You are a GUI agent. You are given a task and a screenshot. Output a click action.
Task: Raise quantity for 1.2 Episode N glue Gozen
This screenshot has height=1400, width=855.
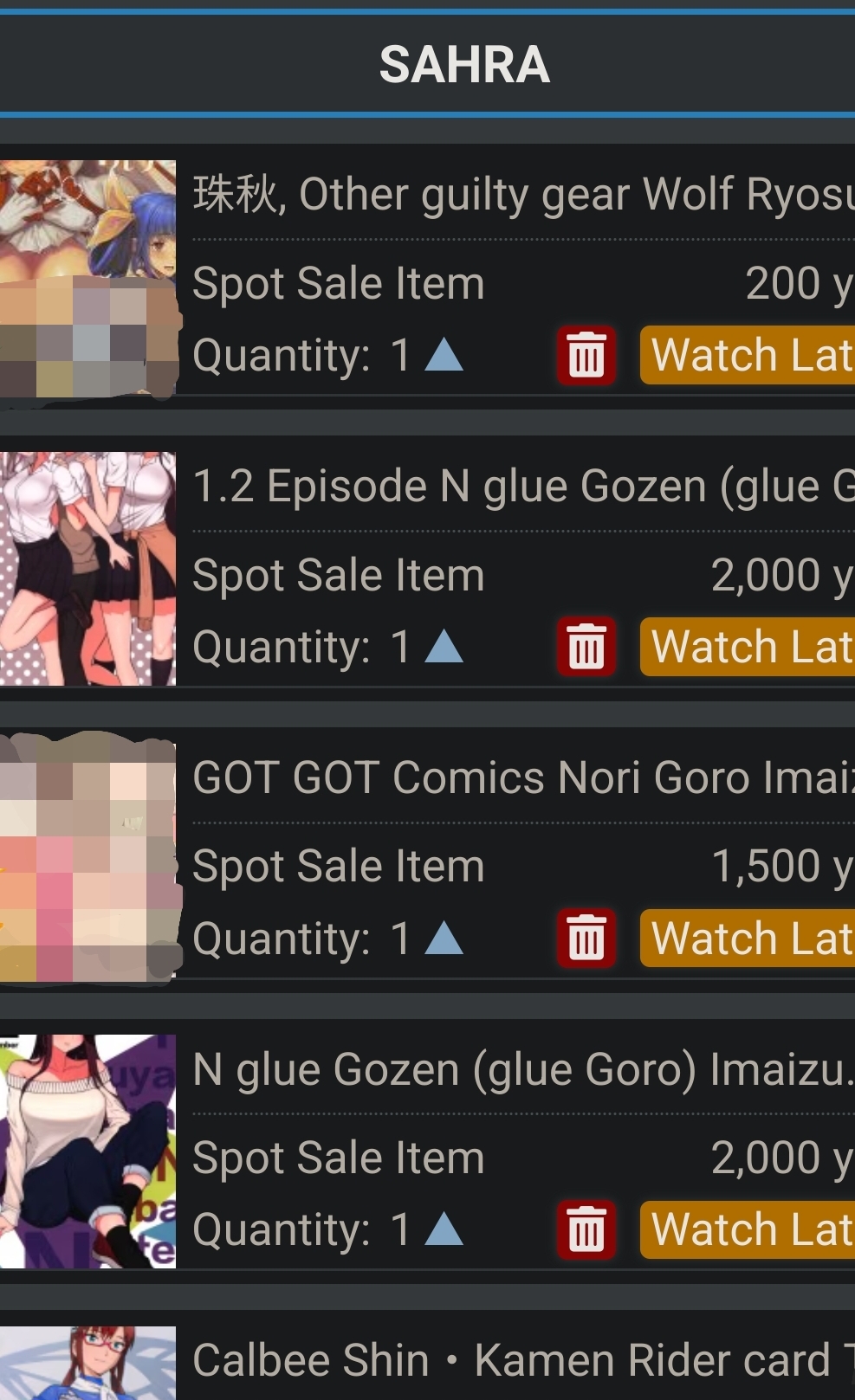[444, 646]
